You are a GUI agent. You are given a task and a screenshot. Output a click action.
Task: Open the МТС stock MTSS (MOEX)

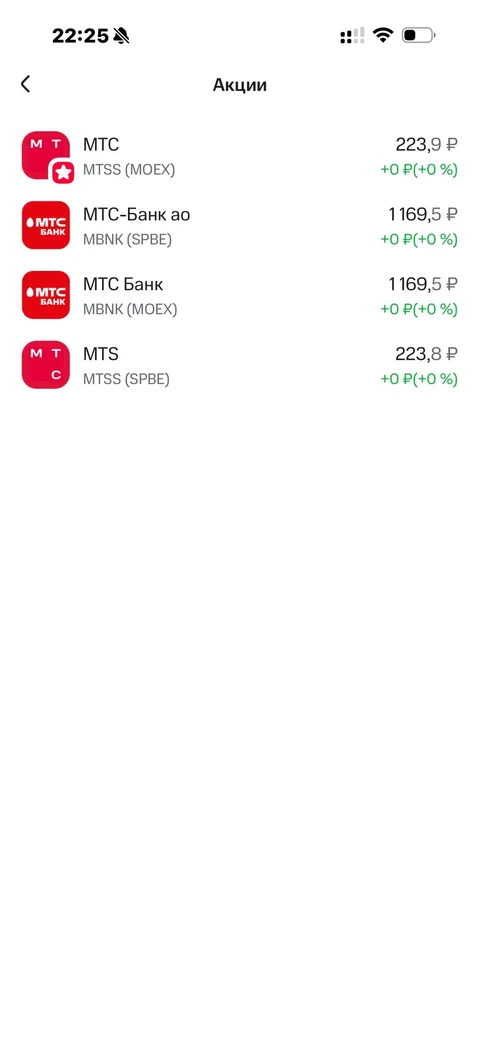click(x=240, y=156)
